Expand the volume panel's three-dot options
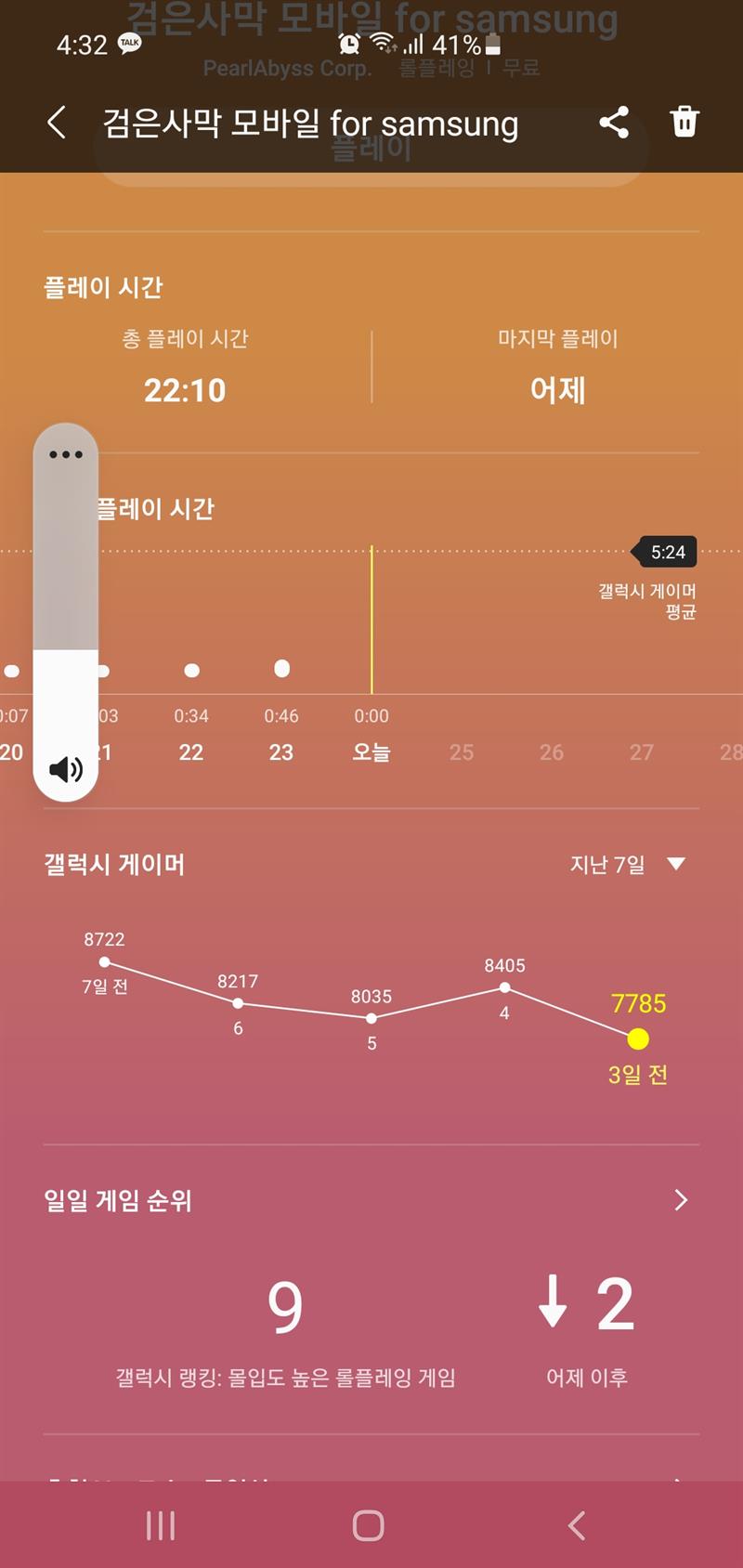Viewport: 743px width, 1568px height. pyautogui.click(x=66, y=454)
